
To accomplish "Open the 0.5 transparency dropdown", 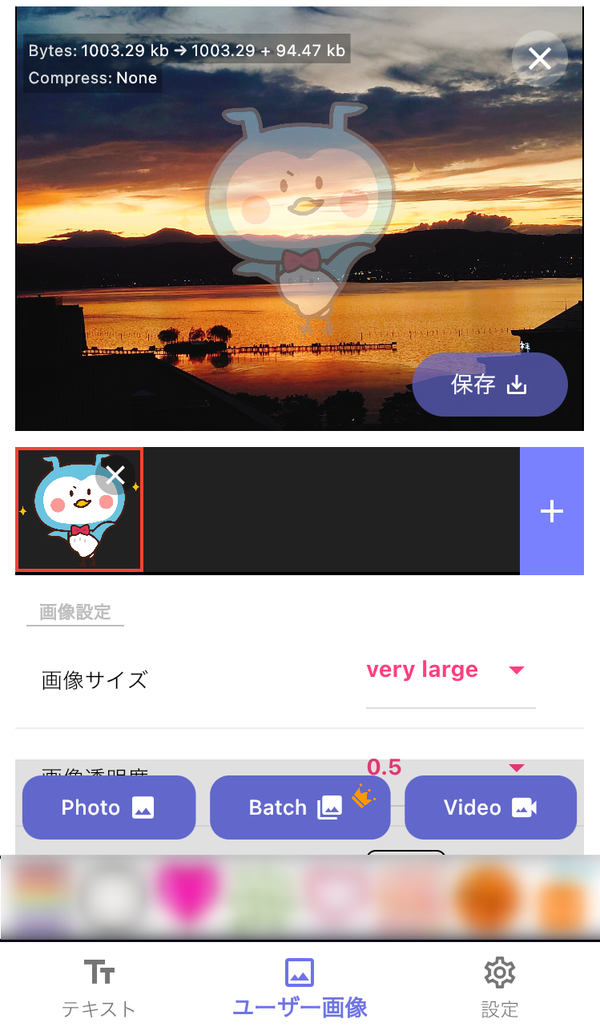I will tap(450, 767).
